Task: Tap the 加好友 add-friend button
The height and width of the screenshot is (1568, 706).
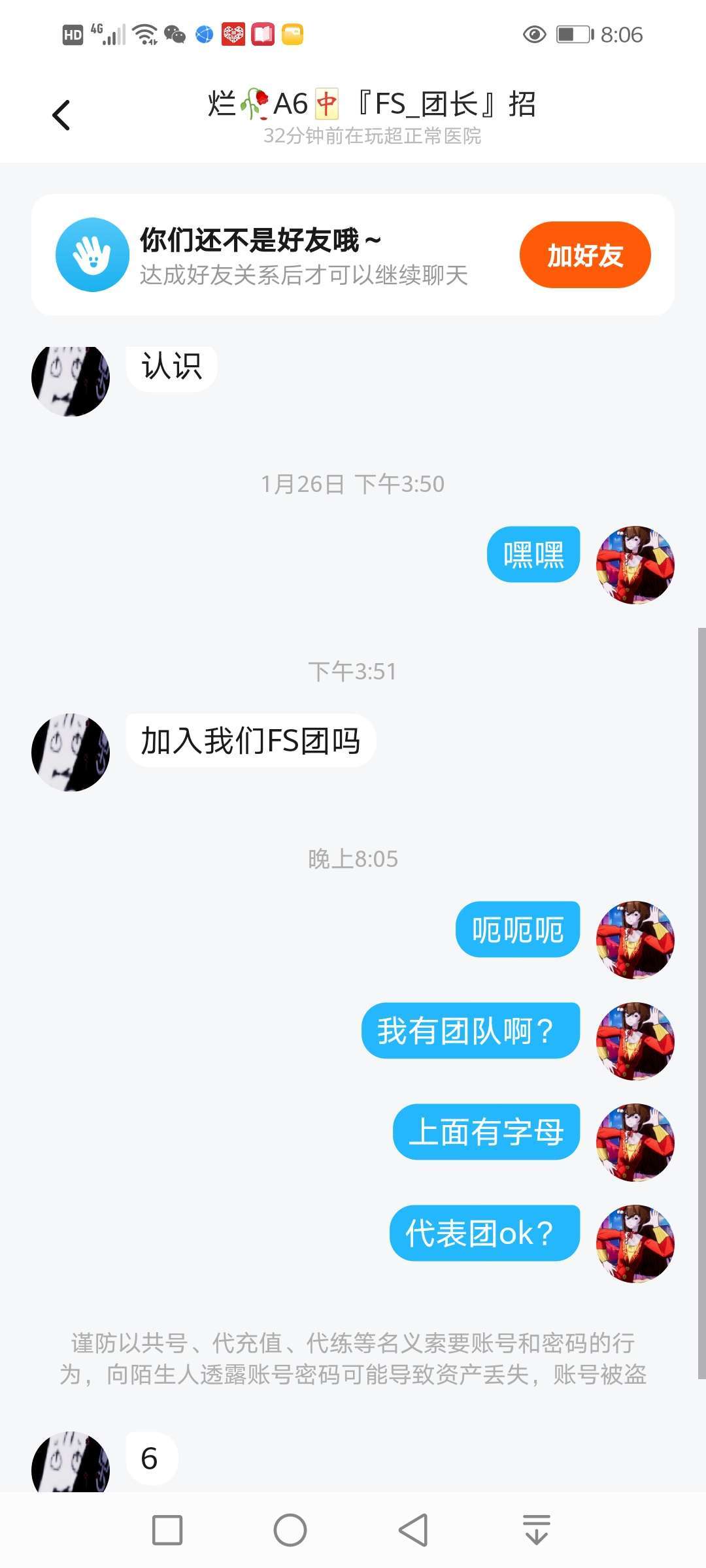Action: 585,255
